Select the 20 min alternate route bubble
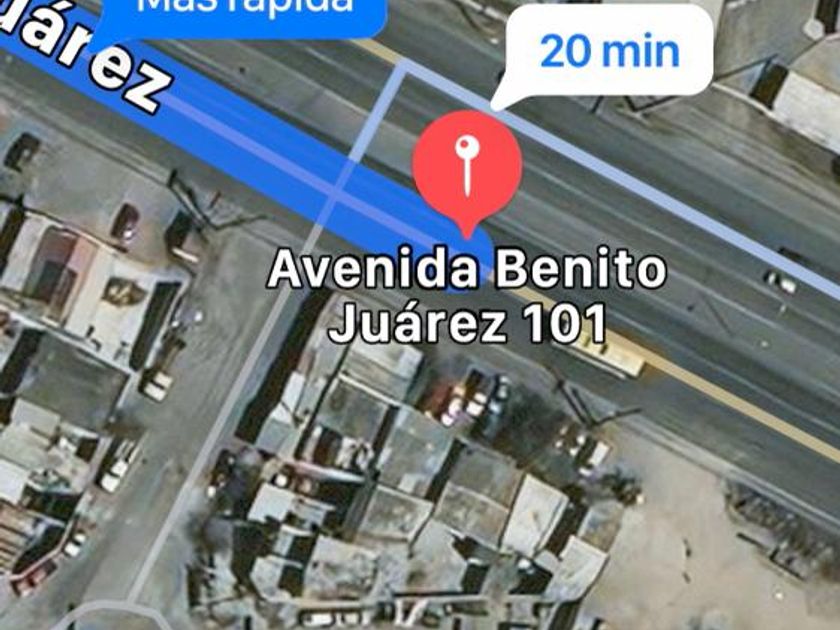Screen dimensions: 840x630 coord(609,51)
